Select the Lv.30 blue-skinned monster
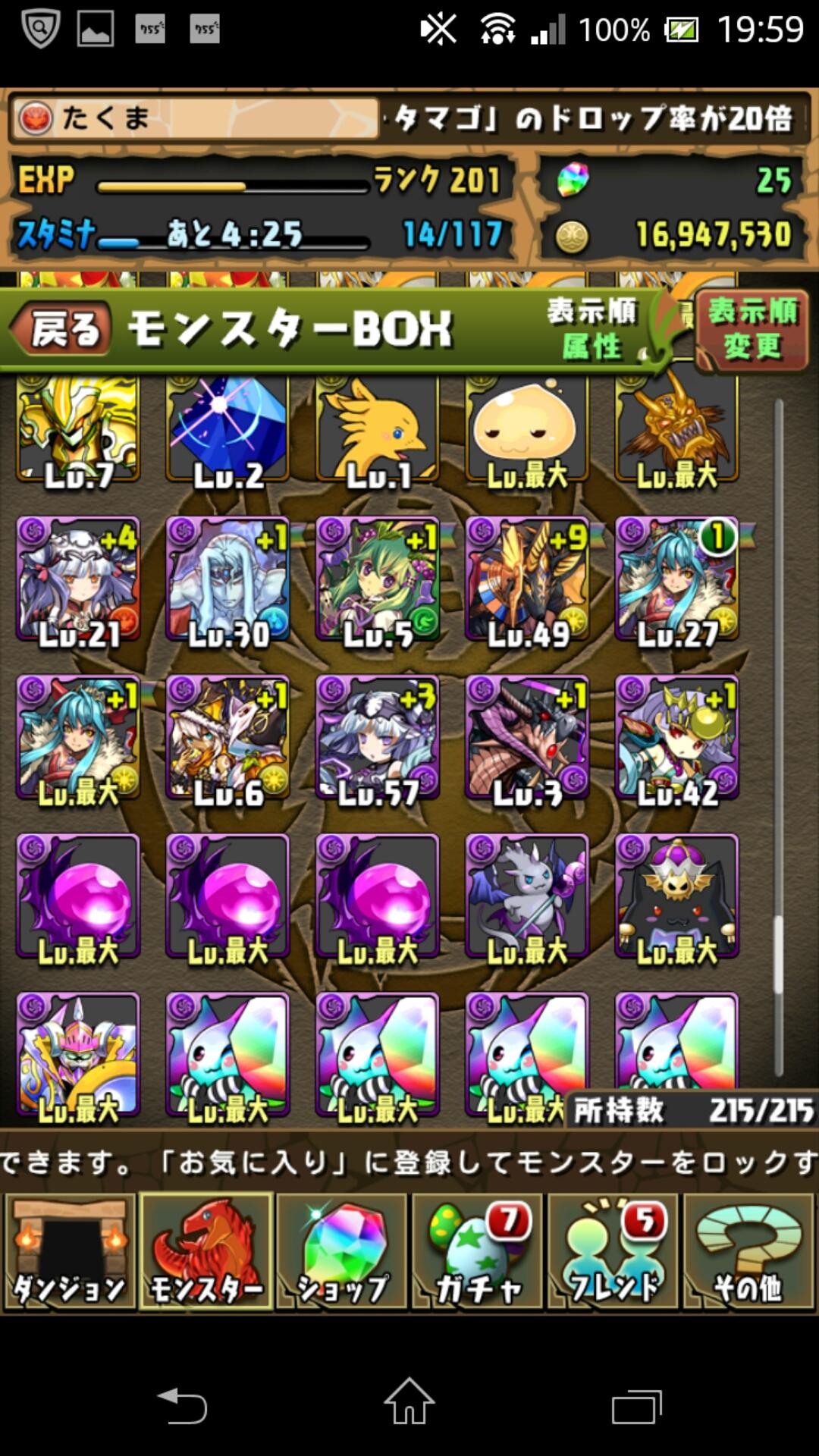This screenshot has width=819, height=1456. pyautogui.click(x=227, y=580)
